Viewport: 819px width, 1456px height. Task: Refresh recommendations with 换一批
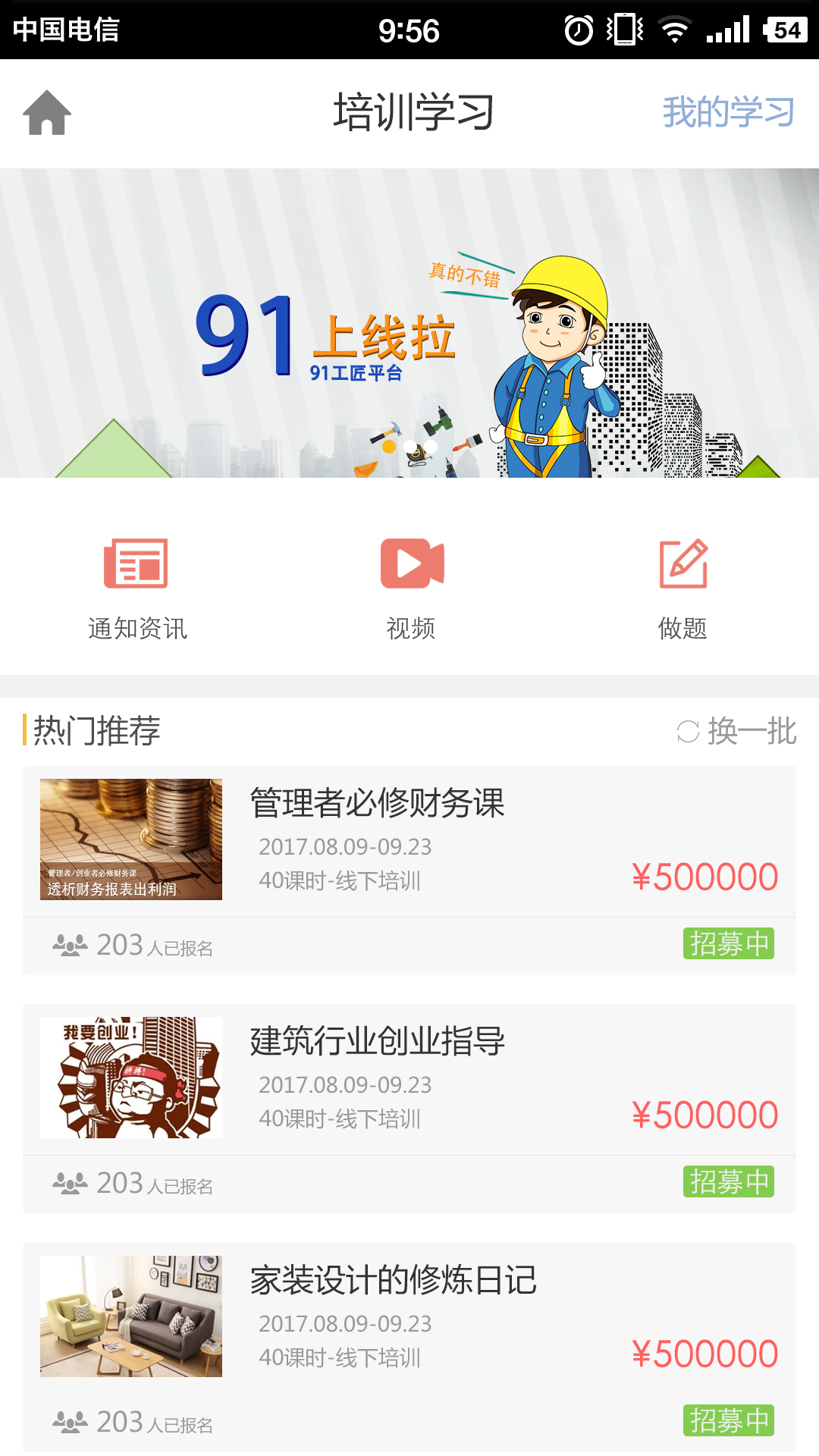pos(736,732)
